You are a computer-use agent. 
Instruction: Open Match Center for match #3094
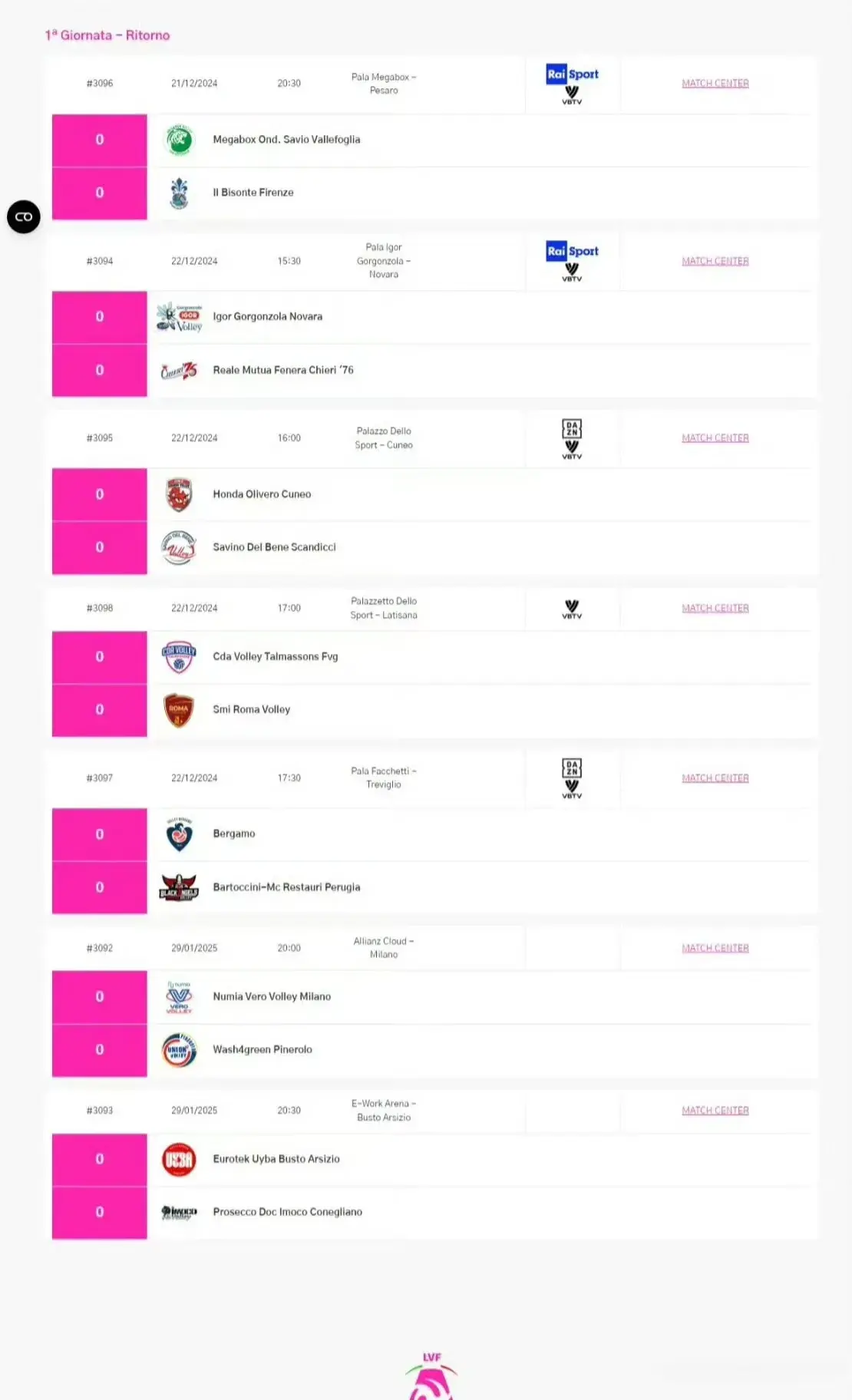point(715,262)
